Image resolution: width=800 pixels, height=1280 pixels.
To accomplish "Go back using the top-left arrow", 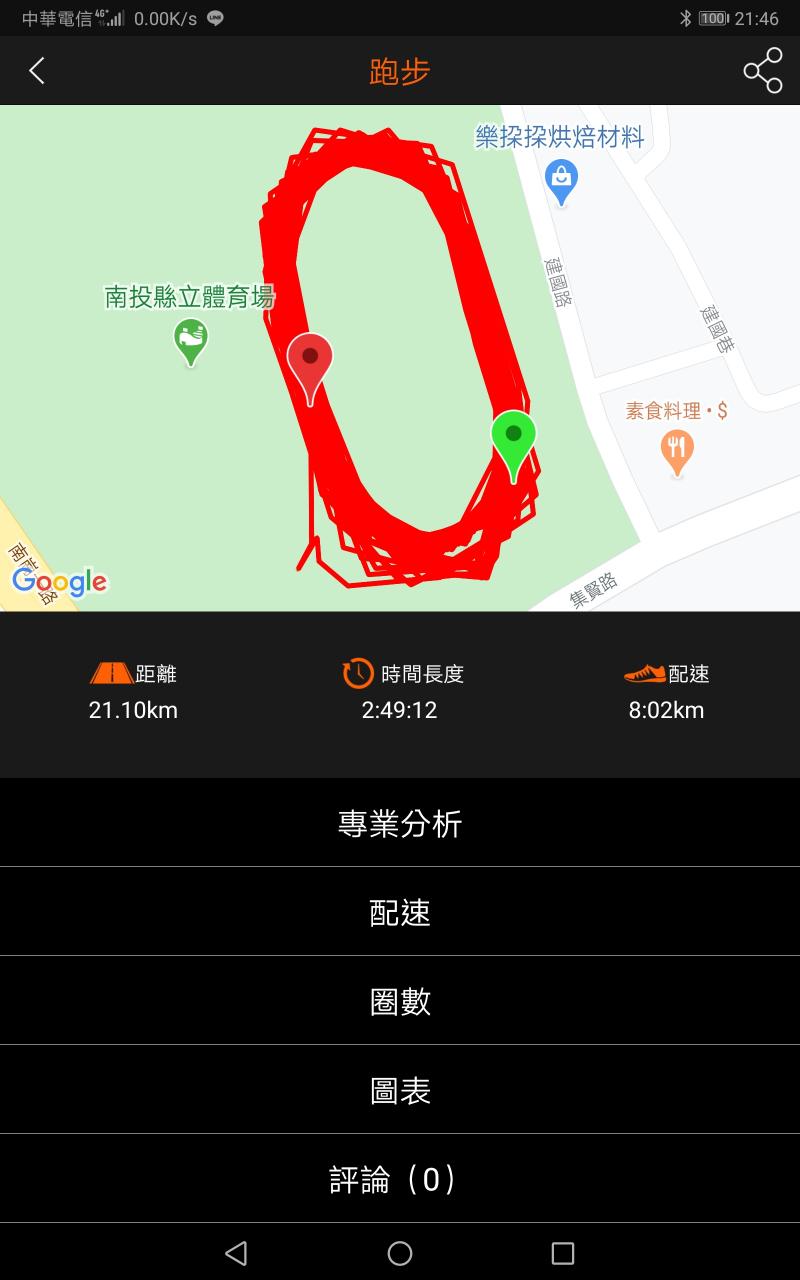I will [x=37, y=71].
